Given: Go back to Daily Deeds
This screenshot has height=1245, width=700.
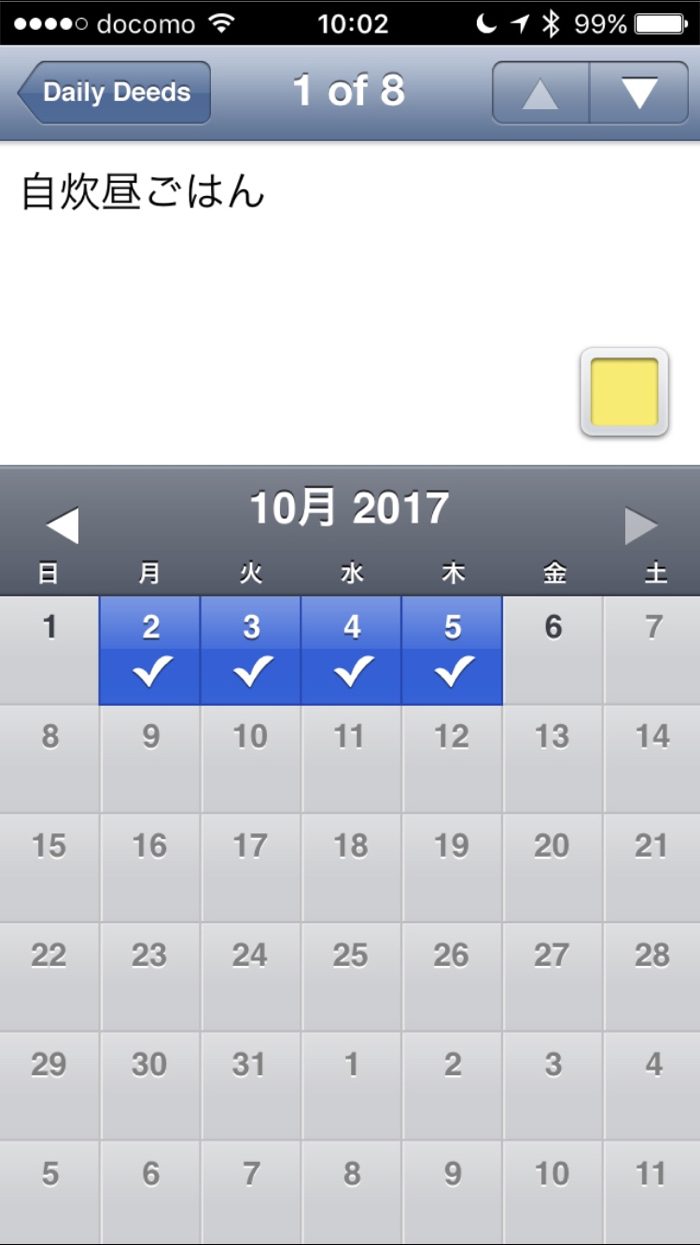Looking at the screenshot, I should tap(114, 93).
